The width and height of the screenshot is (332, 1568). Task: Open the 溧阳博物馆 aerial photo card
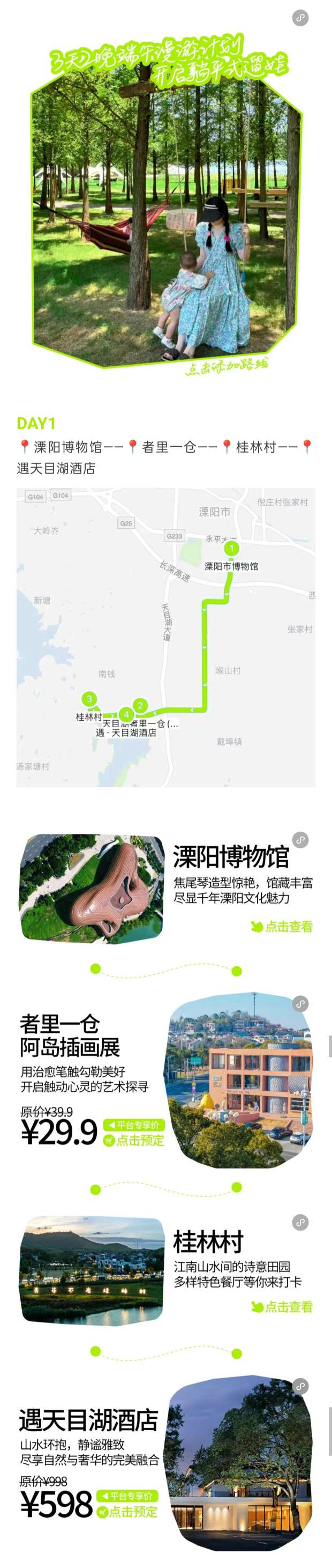[91, 889]
